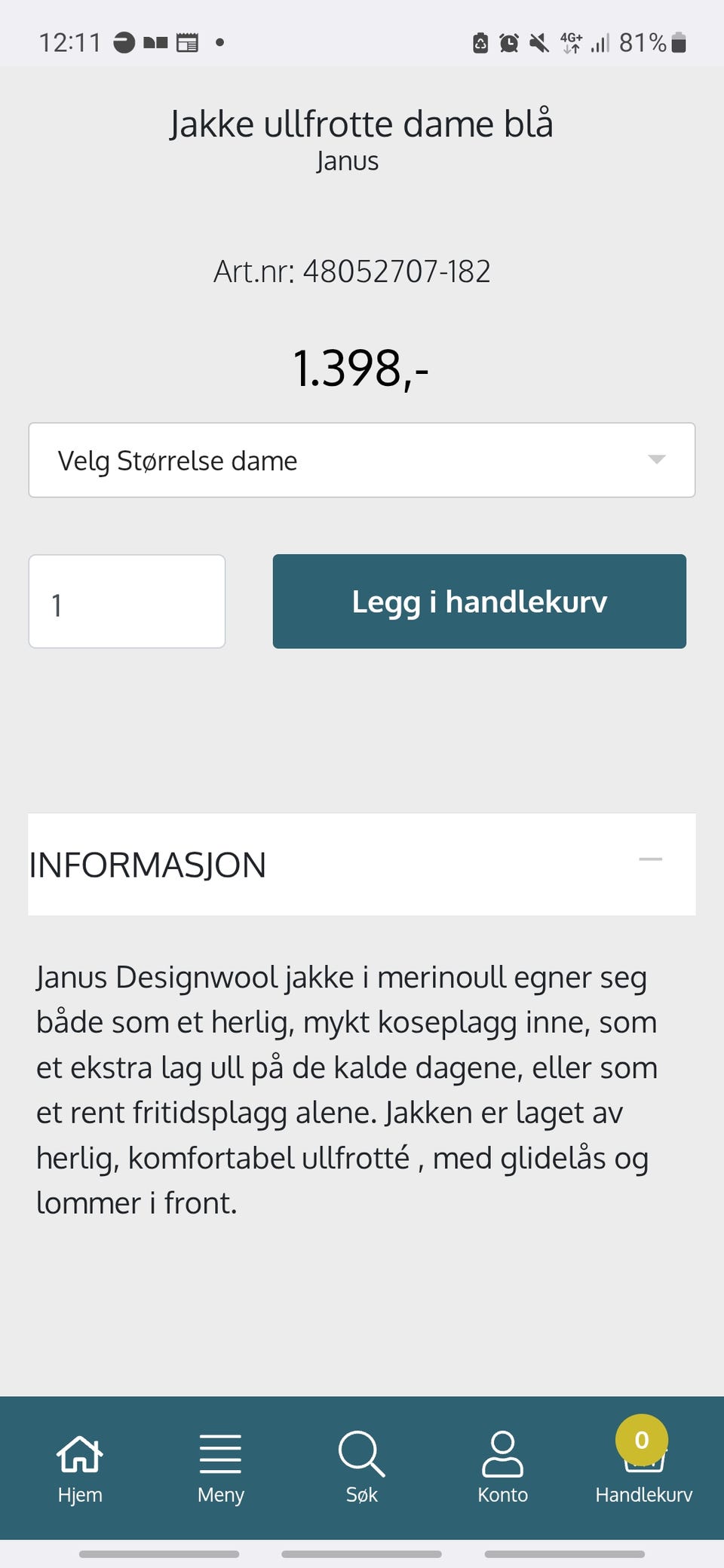Click the quantity input showing 1
This screenshot has height=1568, width=724.
pos(126,601)
